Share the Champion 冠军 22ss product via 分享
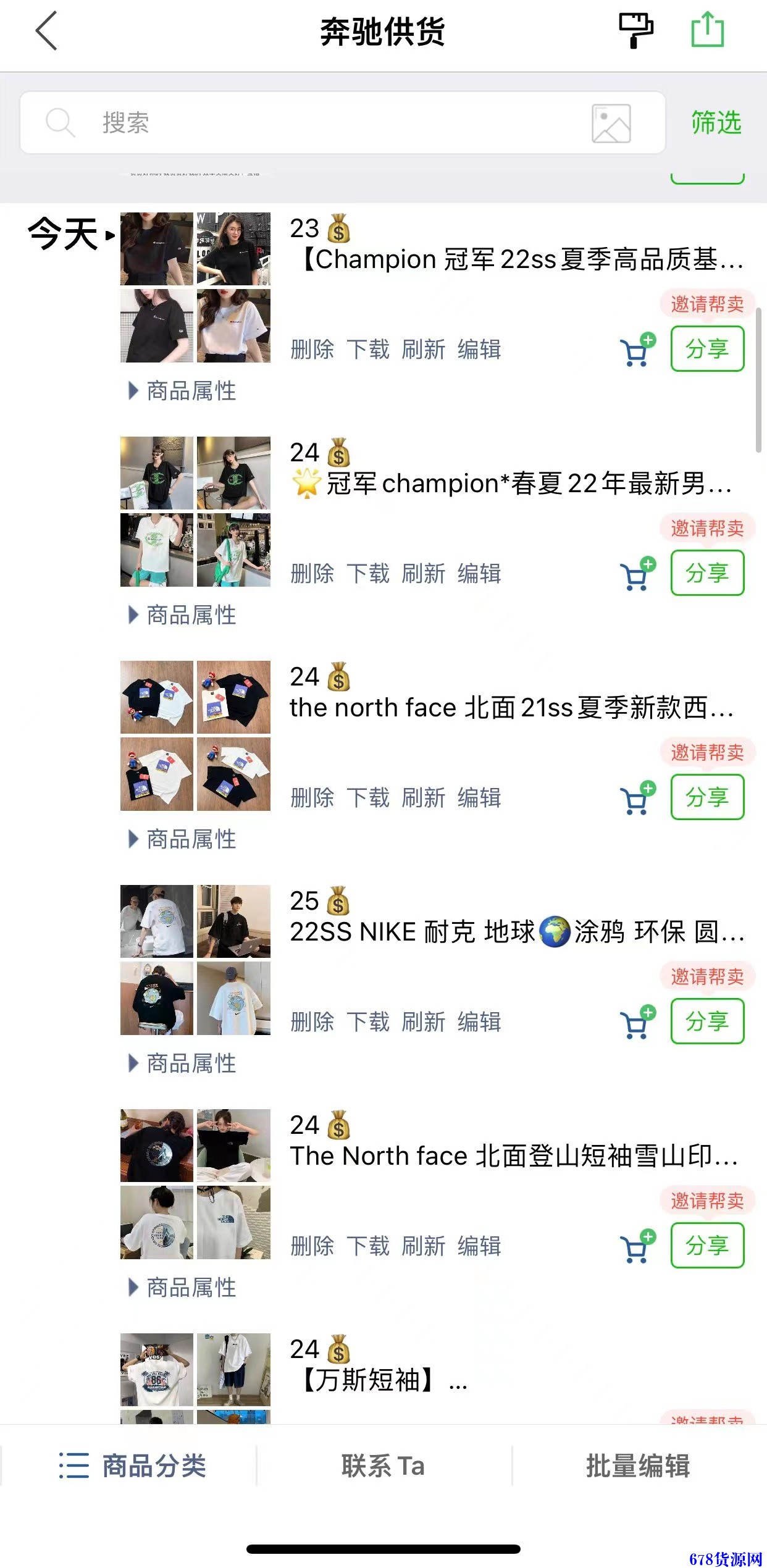Screen dimensions: 767x1568 click(707, 349)
